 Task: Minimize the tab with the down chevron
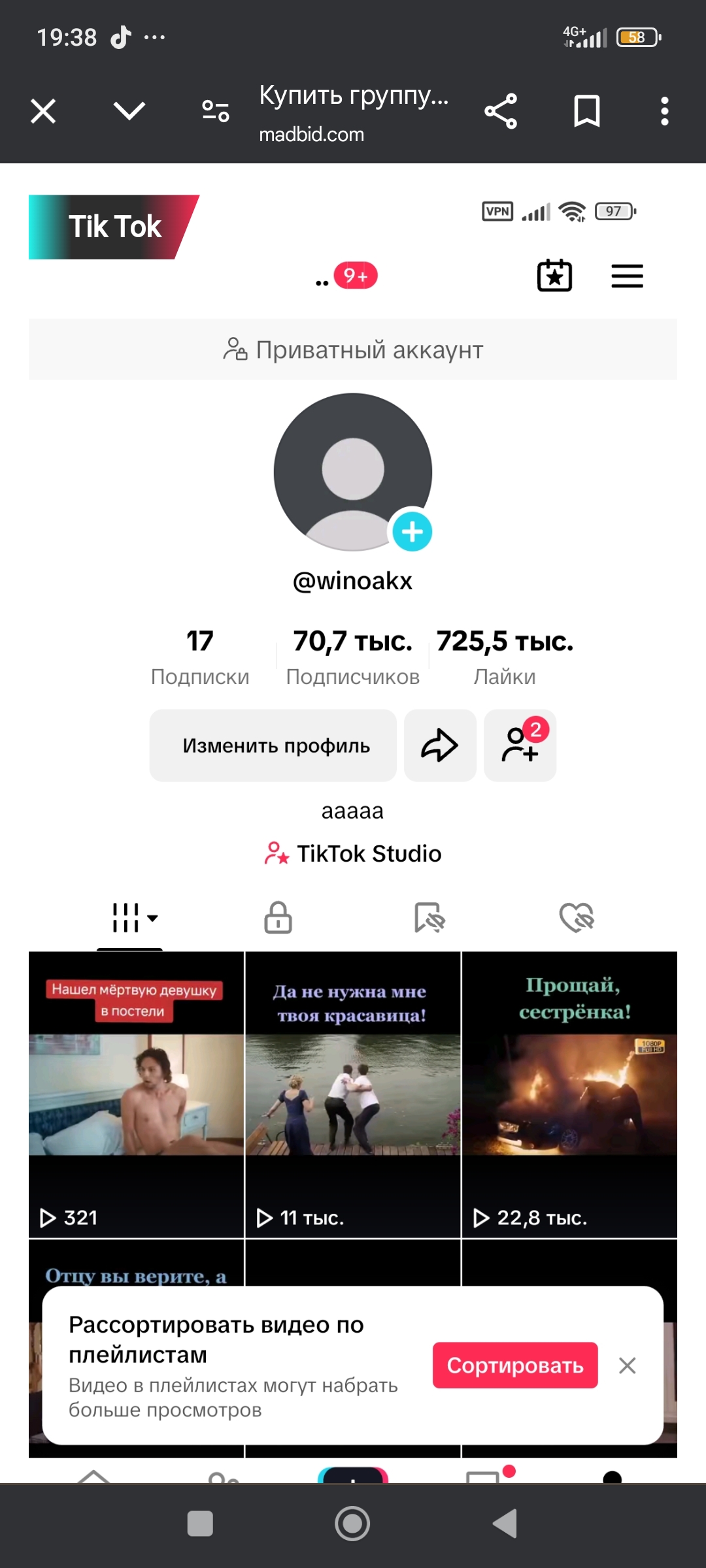[x=129, y=111]
